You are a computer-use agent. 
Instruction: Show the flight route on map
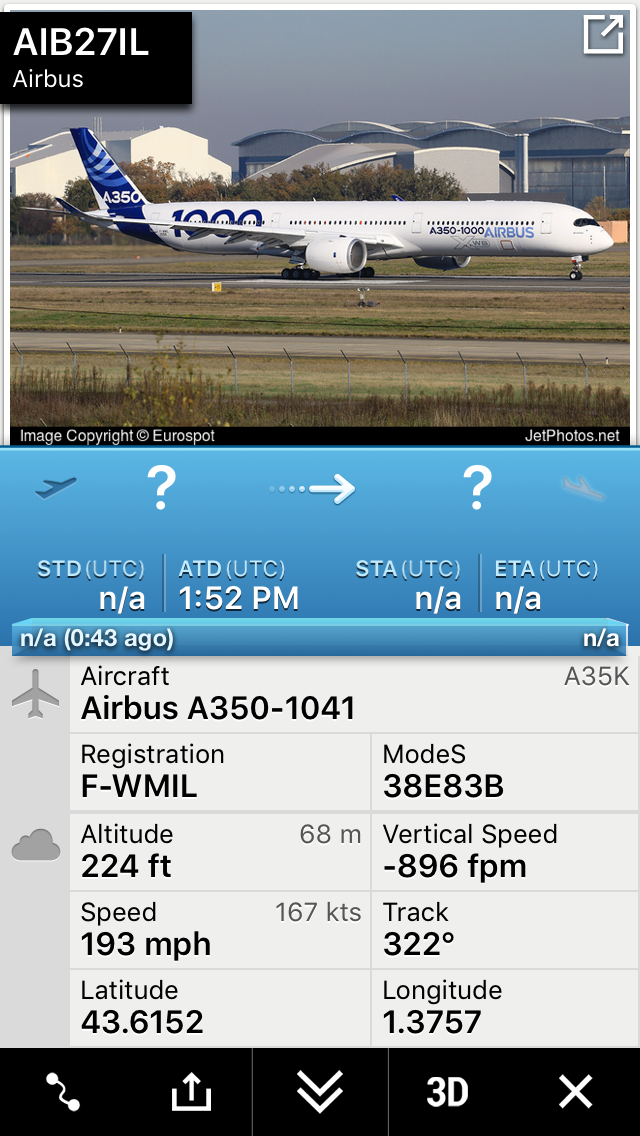[63, 1092]
